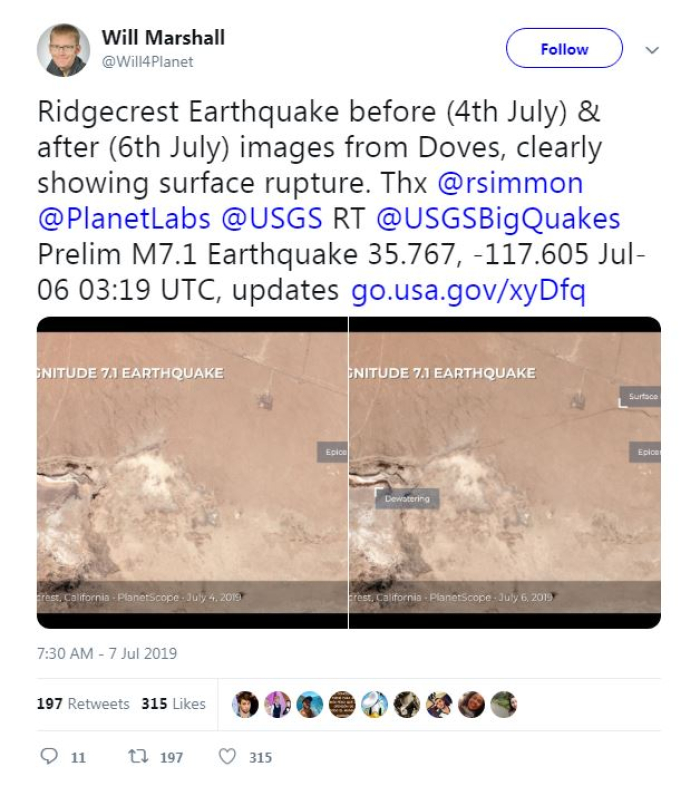700x786 pixels.
Task: Show the 197 Retweets list
Action: 83,704
